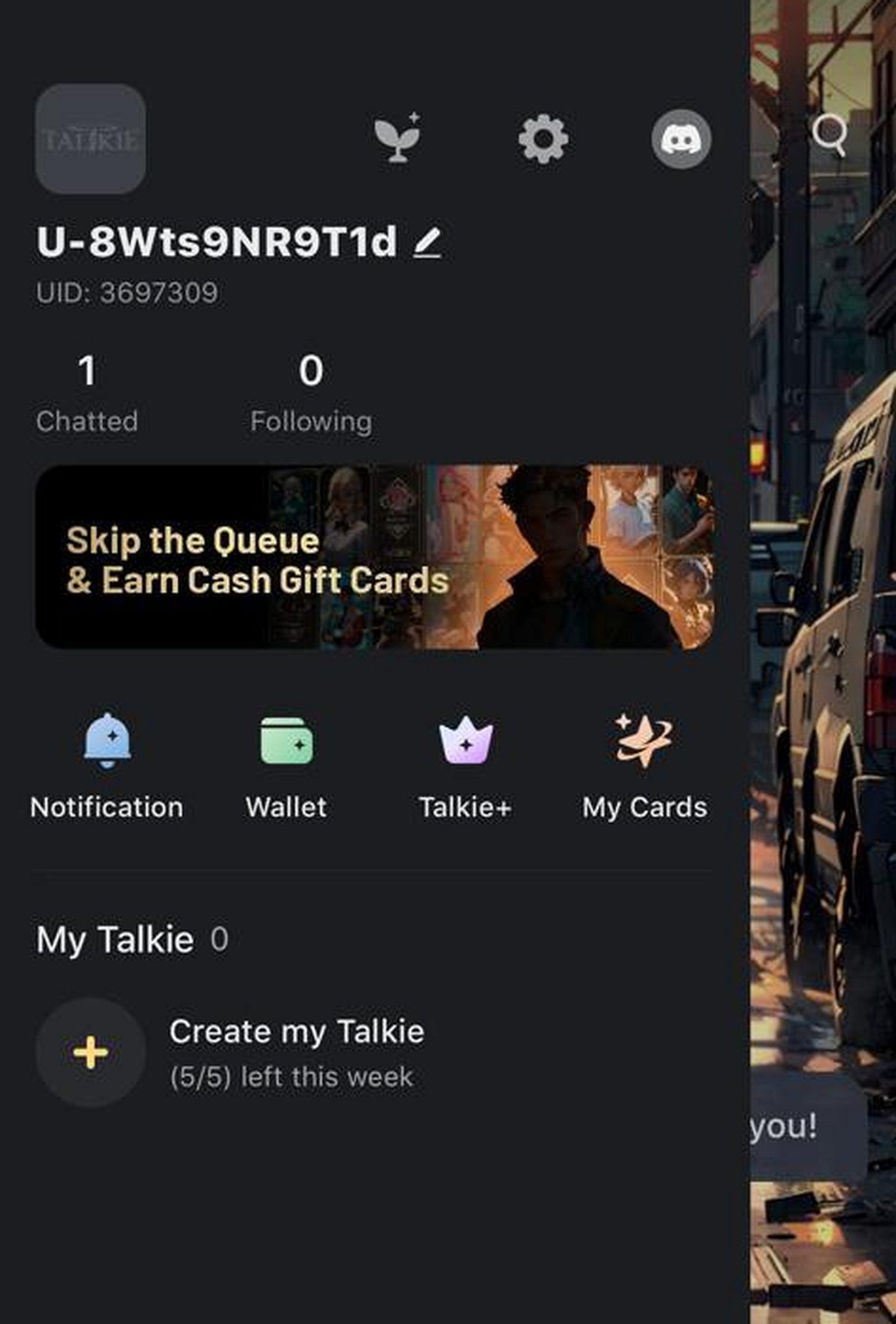The width and height of the screenshot is (896, 1324).
Task: Open the Discord community link
Action: click(681, 139)
